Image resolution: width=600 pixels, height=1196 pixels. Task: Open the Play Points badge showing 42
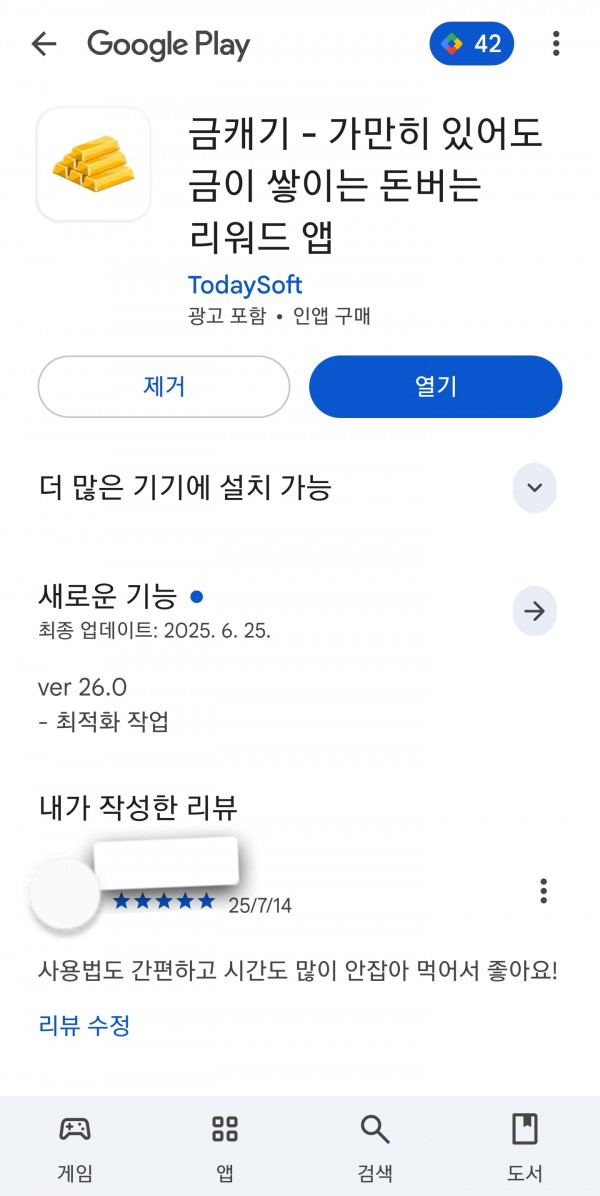(472, 44)
